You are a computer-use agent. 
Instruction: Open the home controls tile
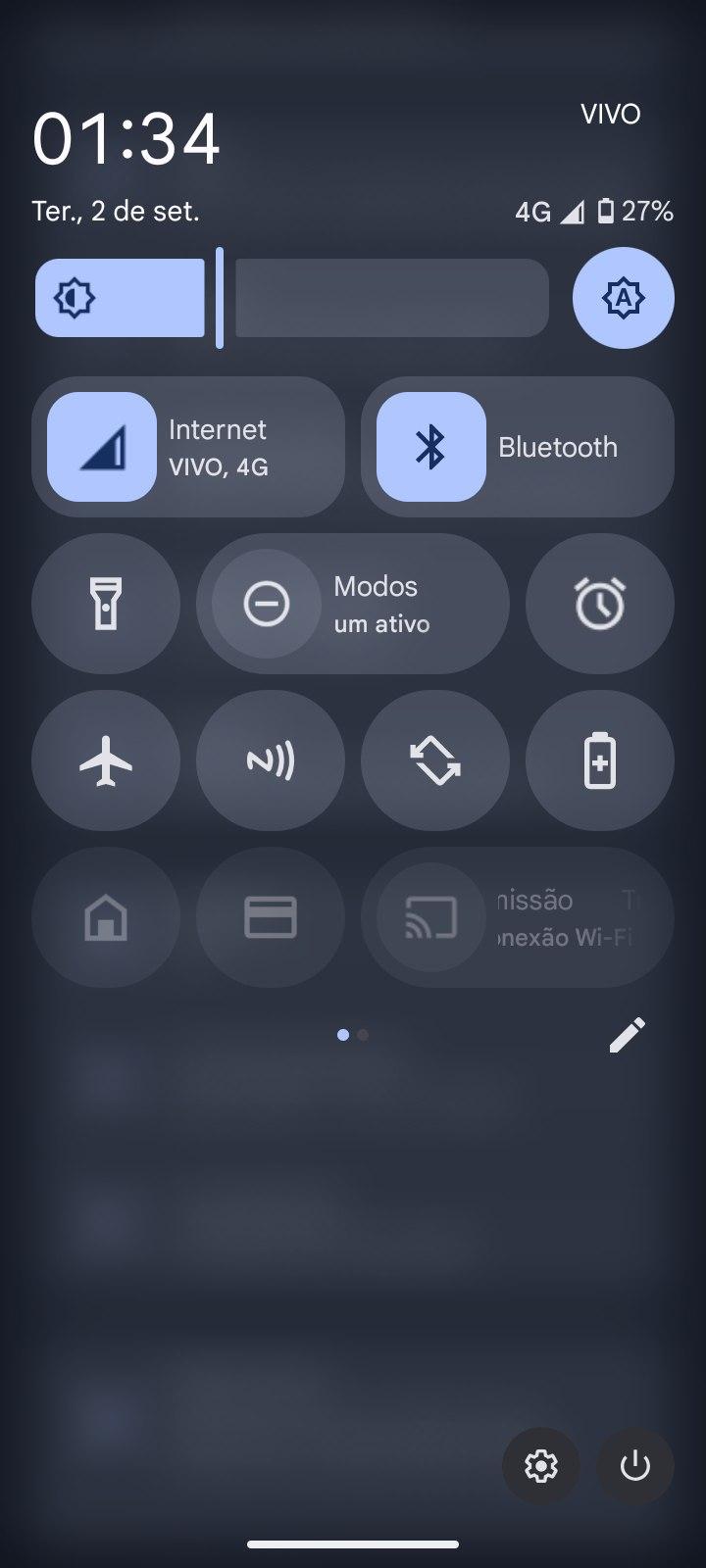tap(106, 917)
